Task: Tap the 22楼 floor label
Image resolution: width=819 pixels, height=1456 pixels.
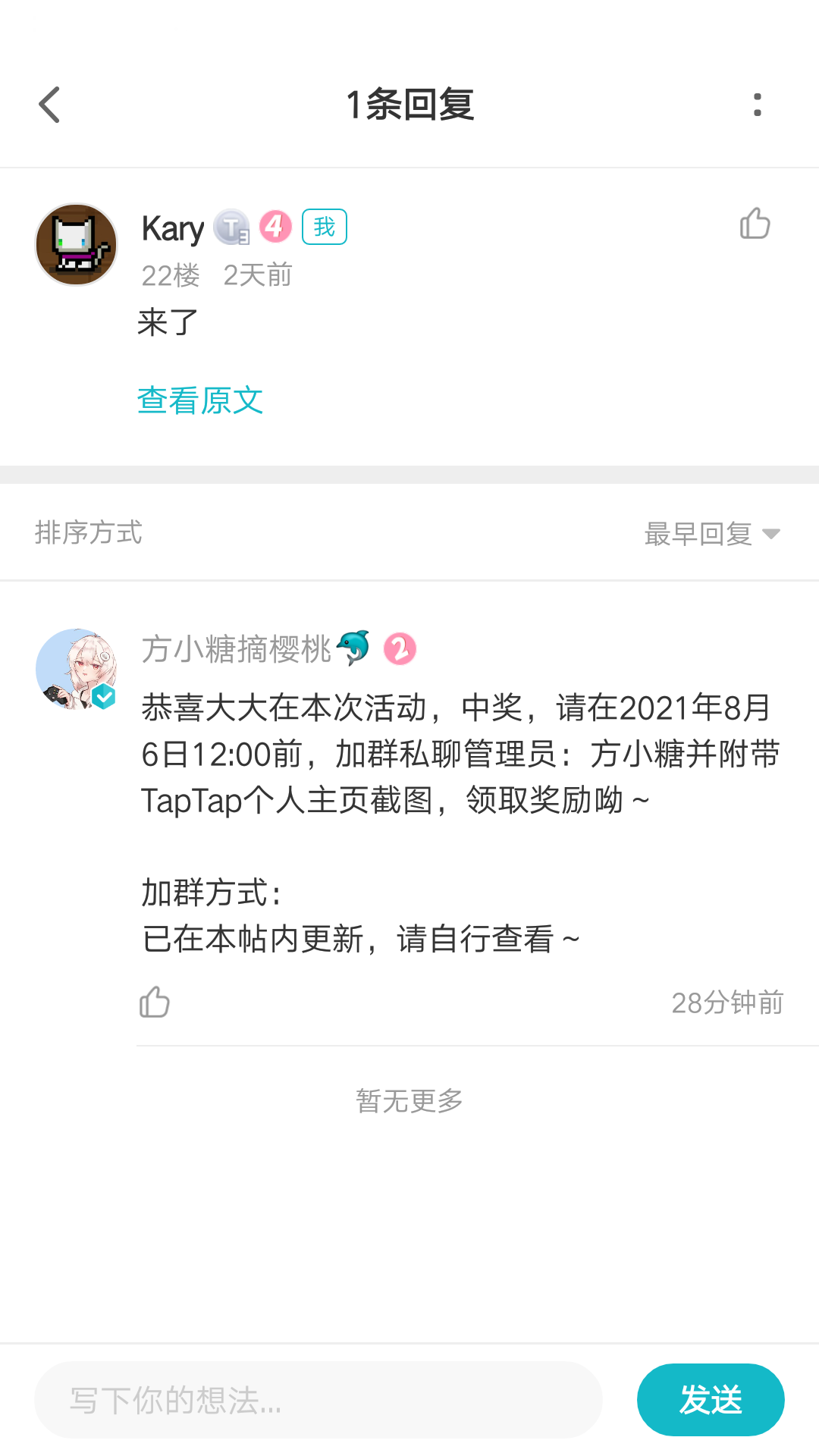Action: point(170,275)
